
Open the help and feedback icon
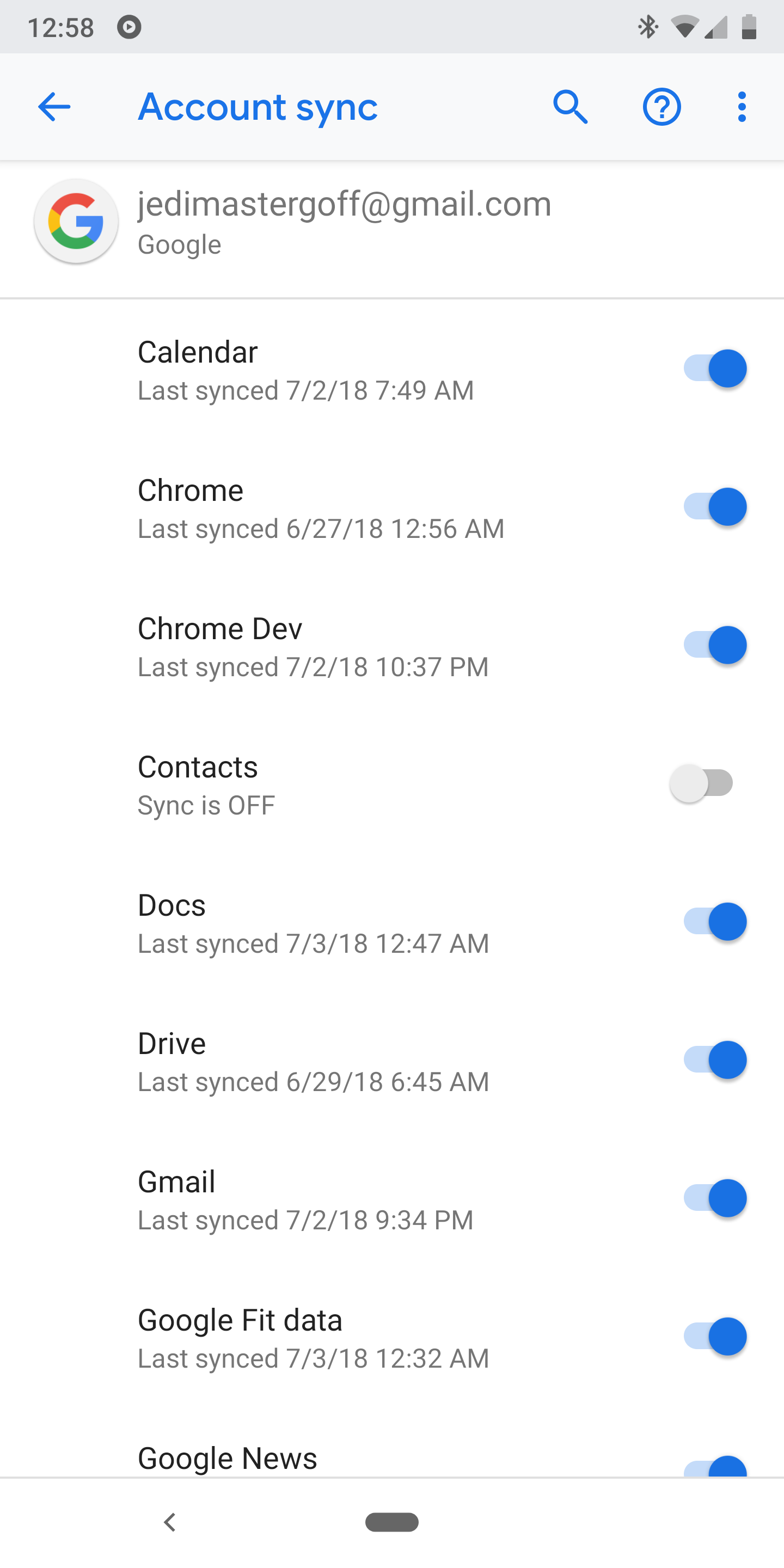[661, 107]
